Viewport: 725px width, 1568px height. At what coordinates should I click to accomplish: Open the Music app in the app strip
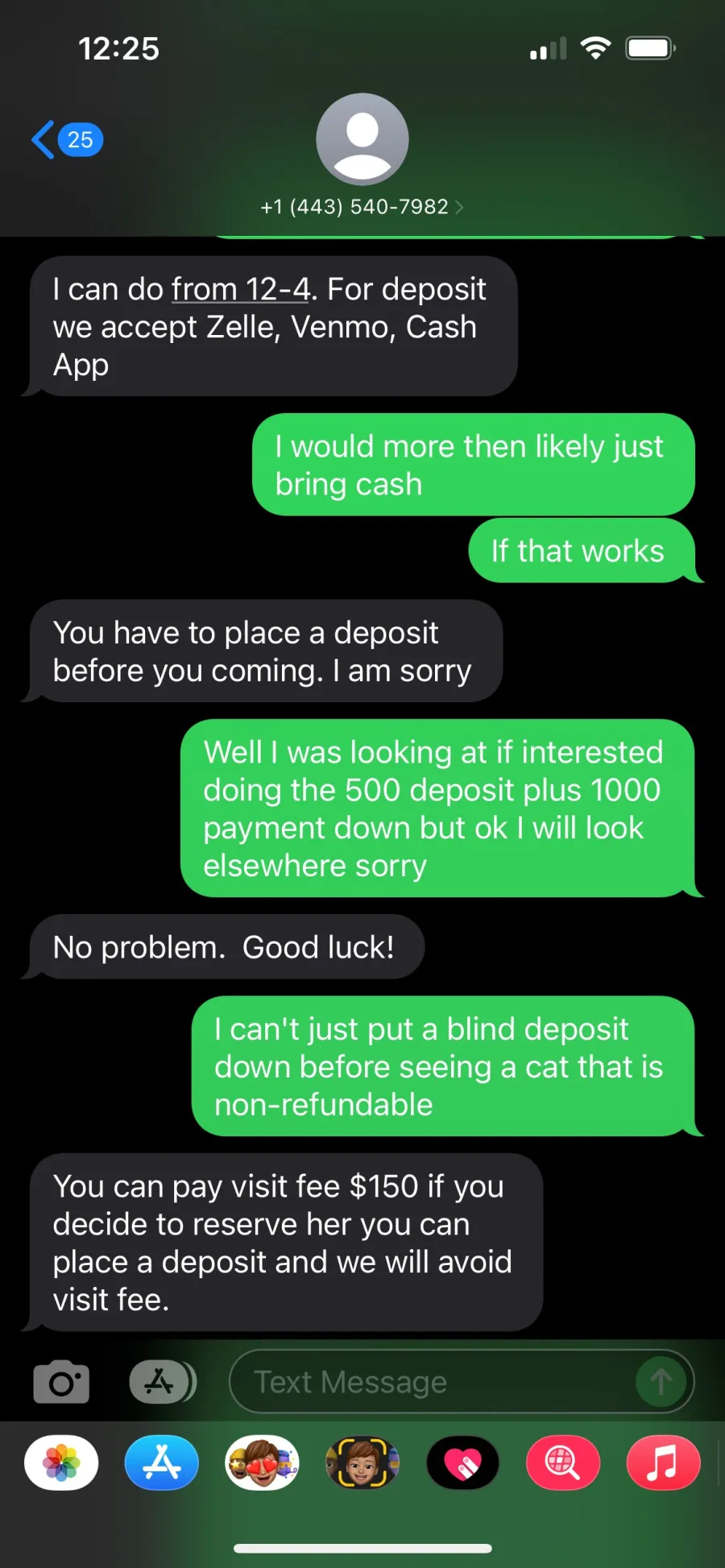click(x=663, y=1463)
